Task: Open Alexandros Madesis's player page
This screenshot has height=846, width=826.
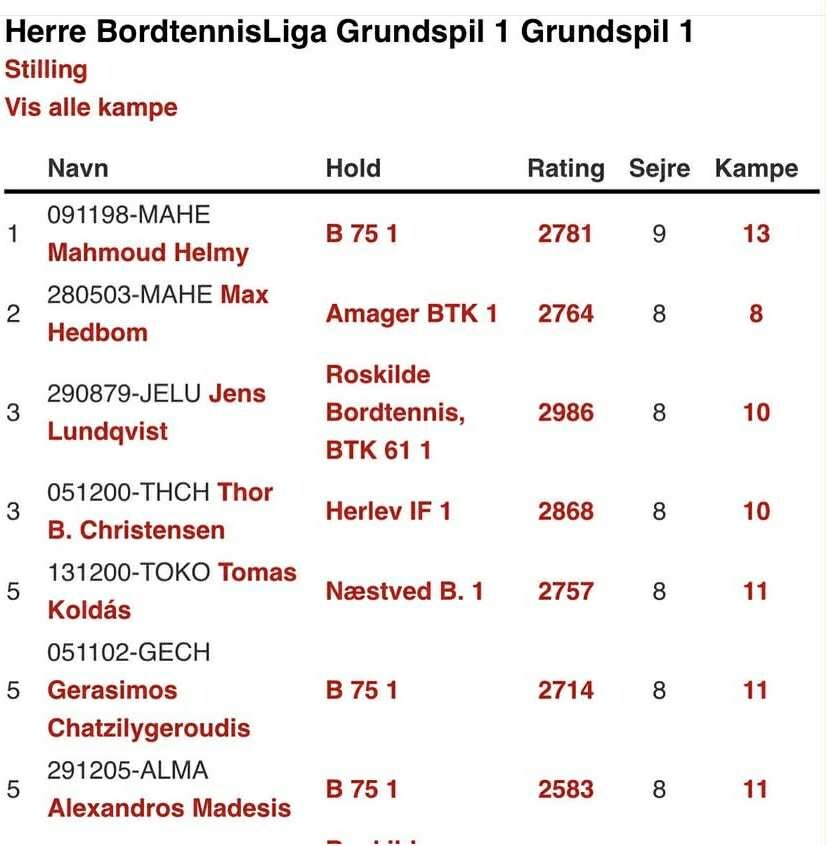Action: [x=169, y=808]
